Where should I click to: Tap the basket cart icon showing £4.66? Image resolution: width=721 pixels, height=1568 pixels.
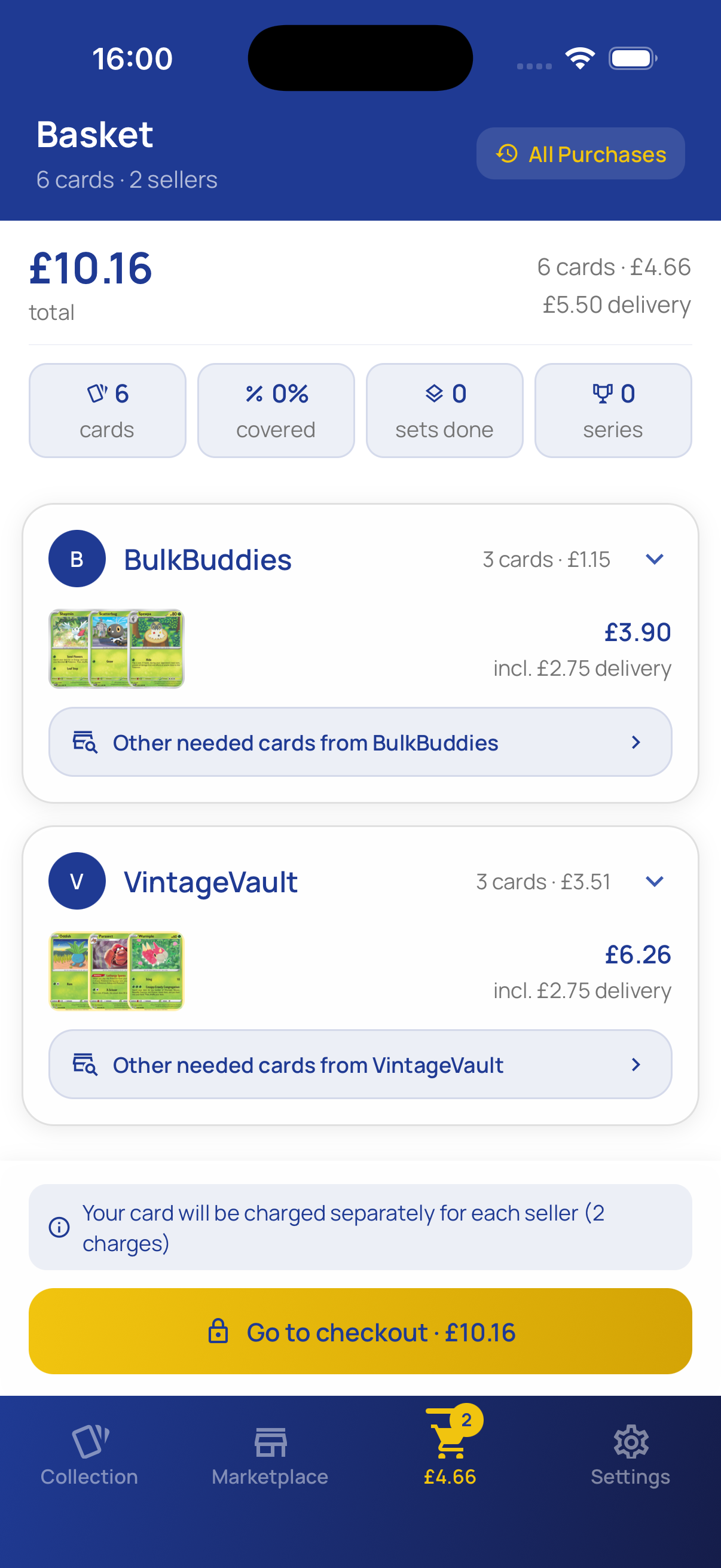pyautogui.click(x=450, y=1442)
